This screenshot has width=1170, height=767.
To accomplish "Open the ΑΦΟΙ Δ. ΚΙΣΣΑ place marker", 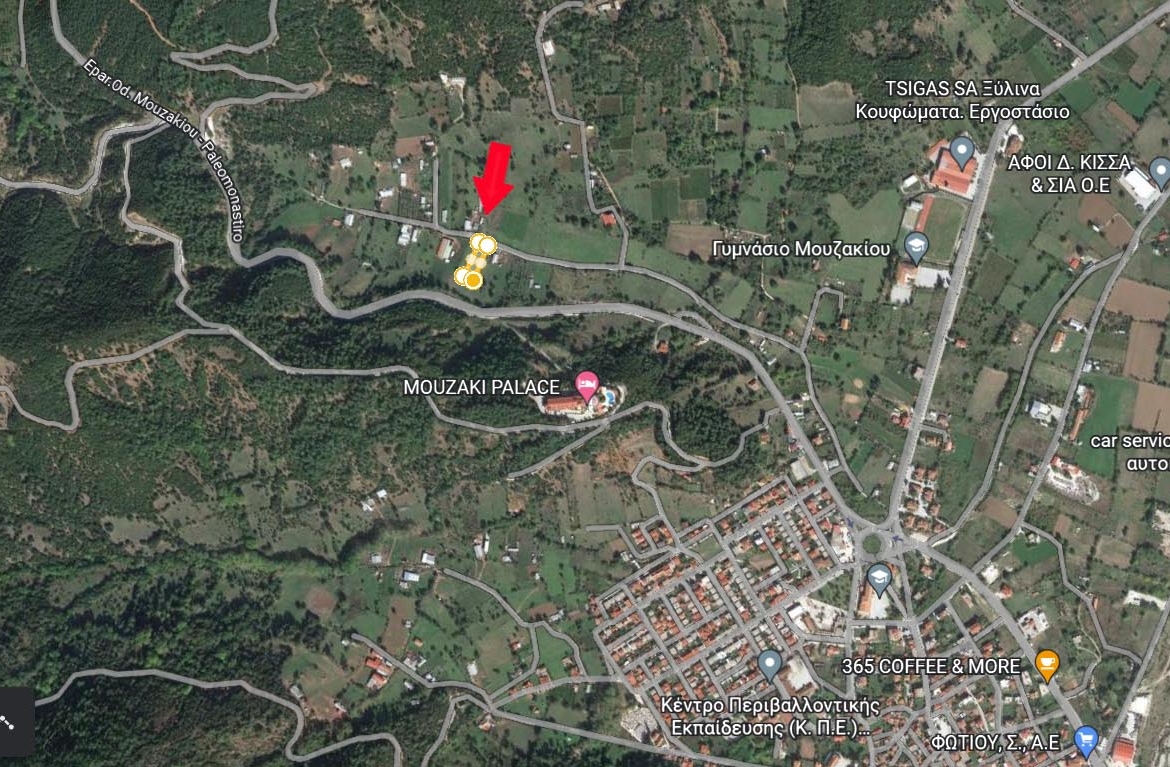I will (x=1160, y=171).
